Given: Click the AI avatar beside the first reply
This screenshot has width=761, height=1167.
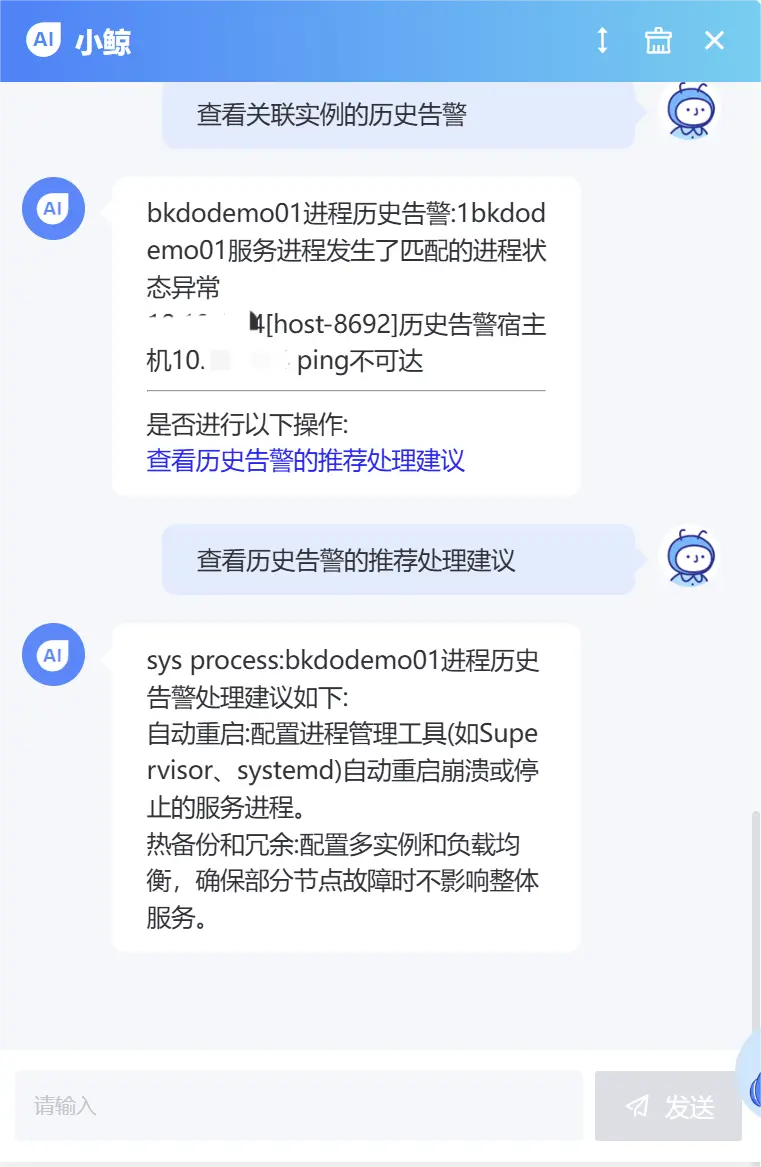Looking at the screenshot, I should coord(52,208).
